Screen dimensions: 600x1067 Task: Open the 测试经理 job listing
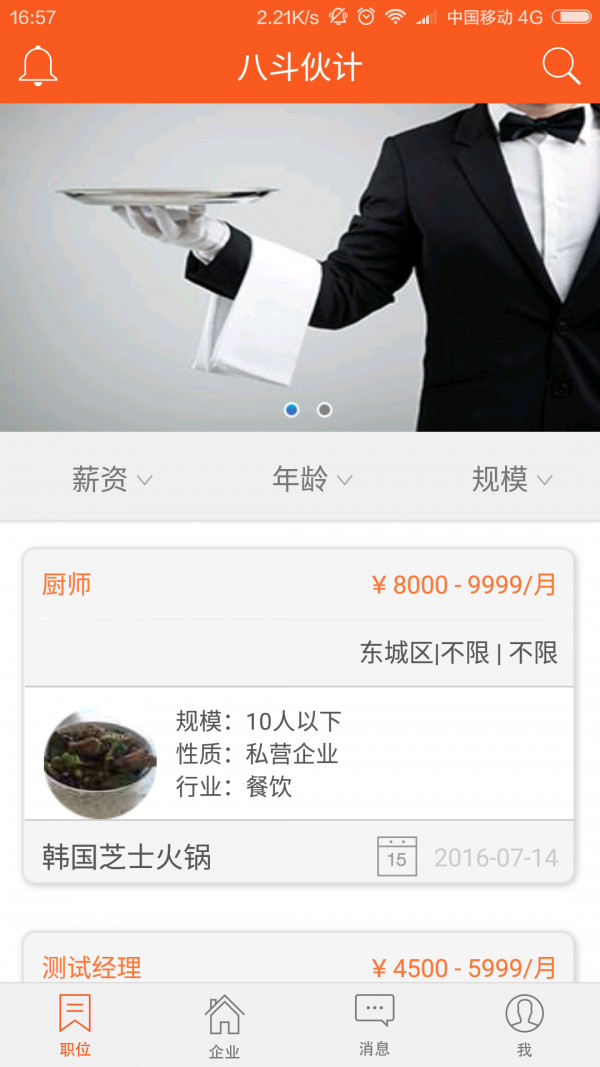(299, 960)
